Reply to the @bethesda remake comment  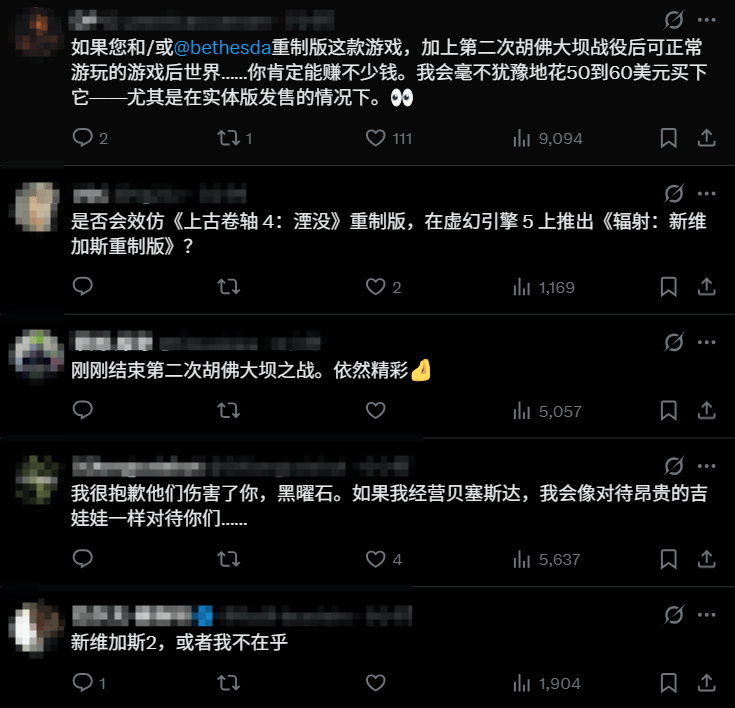pos(83,138)
